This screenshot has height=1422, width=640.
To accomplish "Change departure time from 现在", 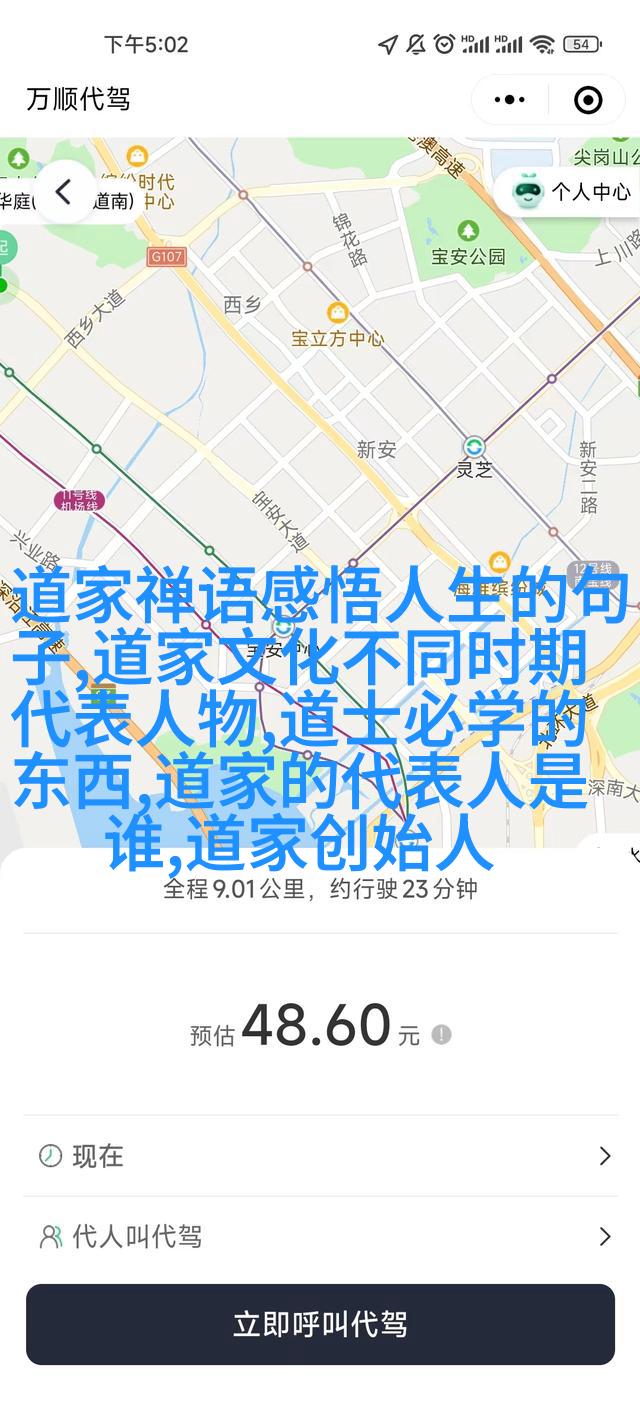I will coord(320,1156).
